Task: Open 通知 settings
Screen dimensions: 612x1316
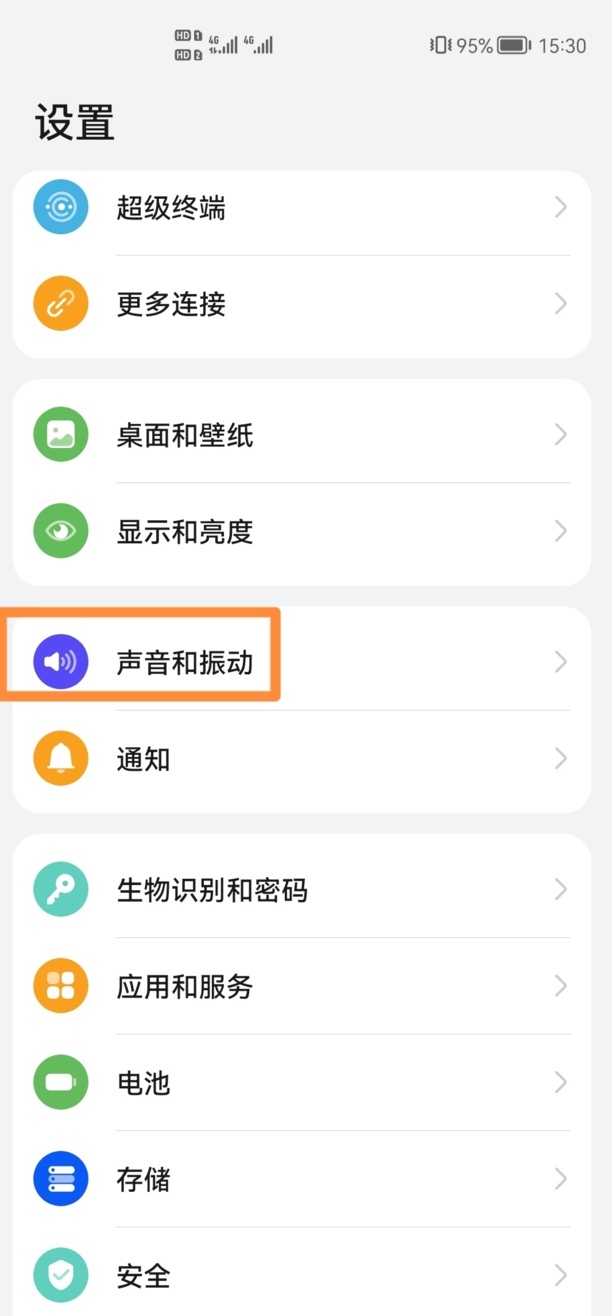Action: (300, 759)
